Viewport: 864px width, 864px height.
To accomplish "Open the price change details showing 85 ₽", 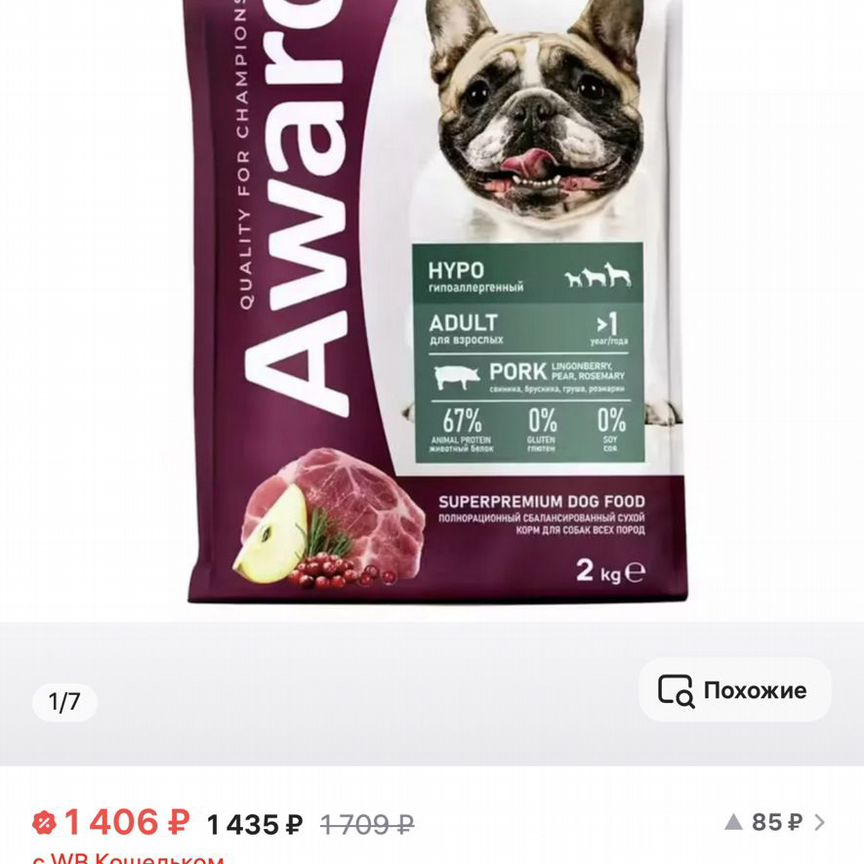I will (x=776, y=822).
